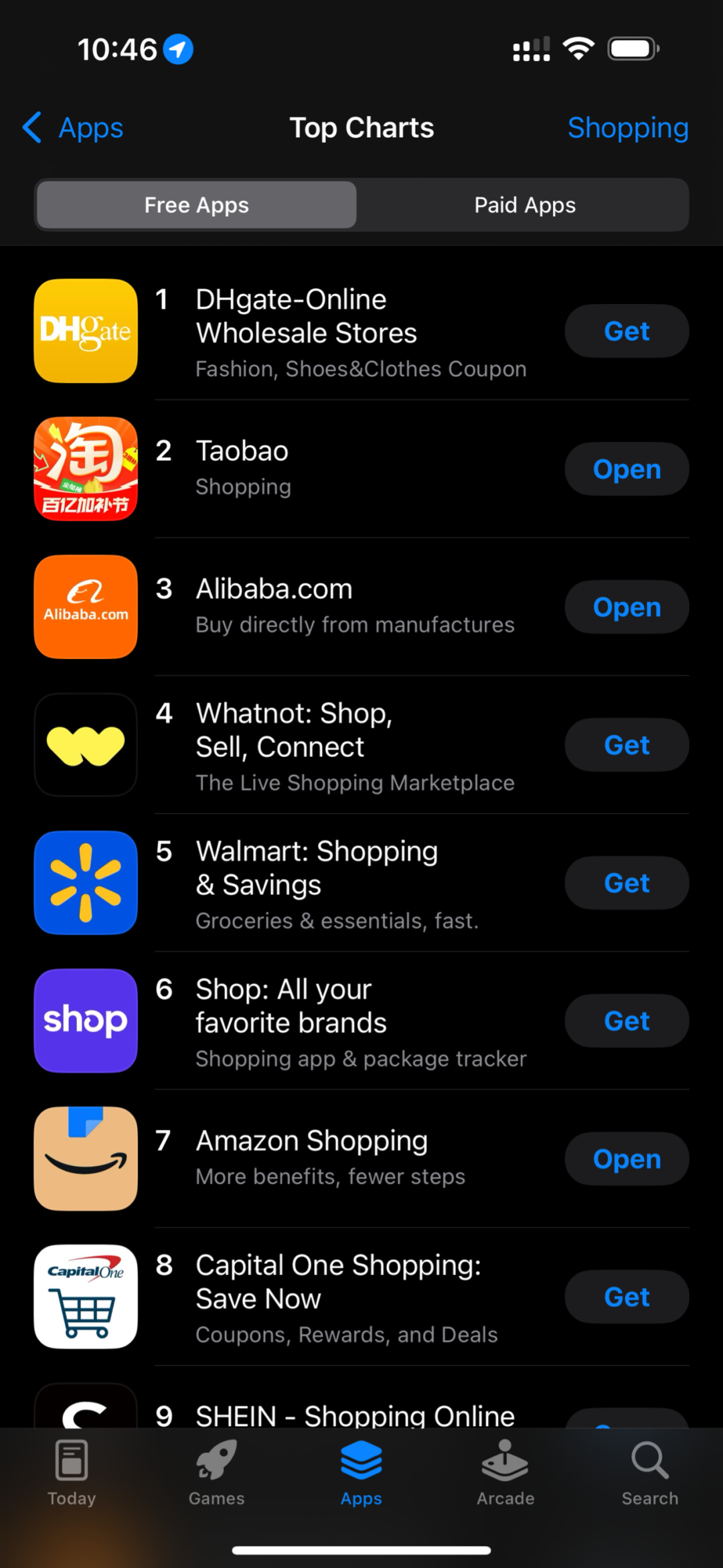Get the DHgate app
Viewport: 723px width, 1568px height.
point(627,331)
